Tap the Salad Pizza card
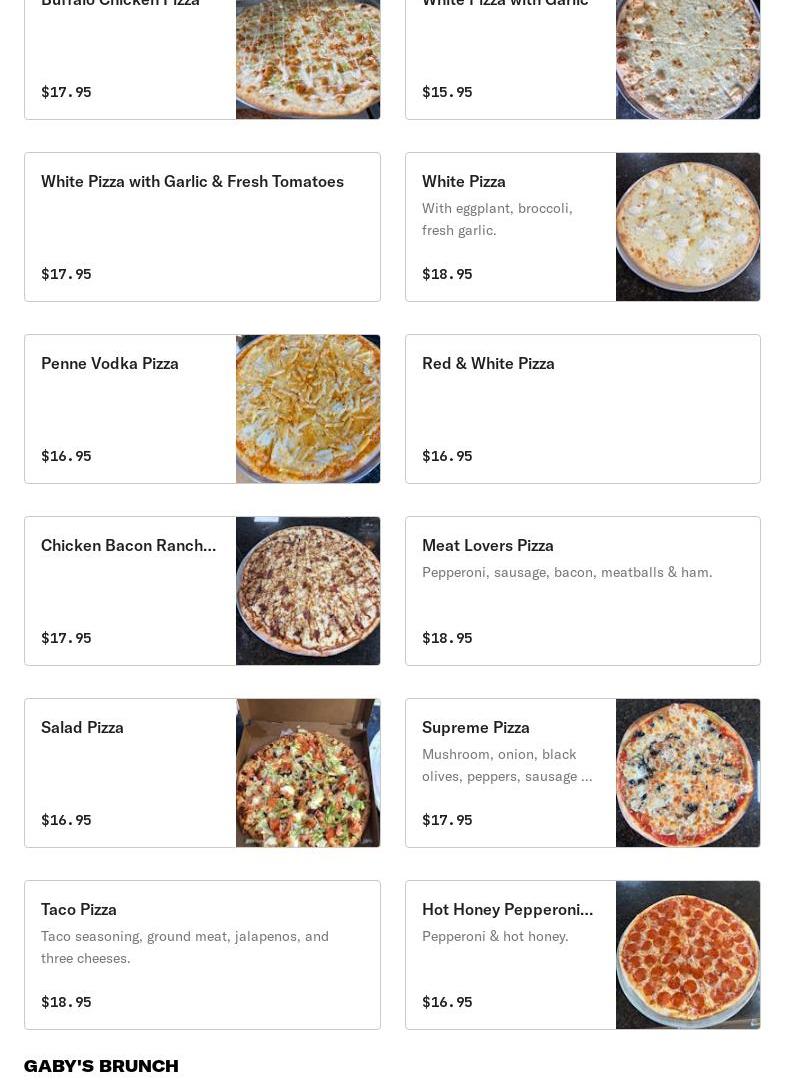The height and width of the screenshot is (1081, 785). tap(202, 773)
